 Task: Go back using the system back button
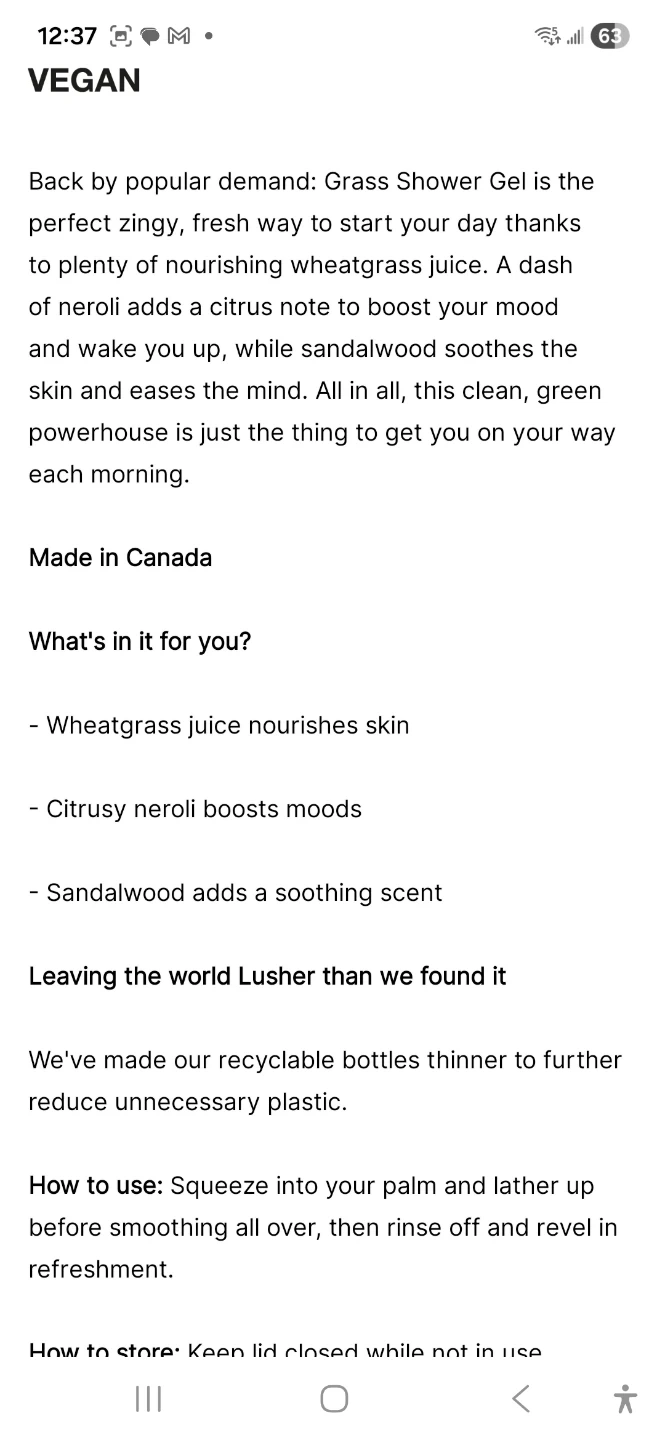pos(520,1398)
